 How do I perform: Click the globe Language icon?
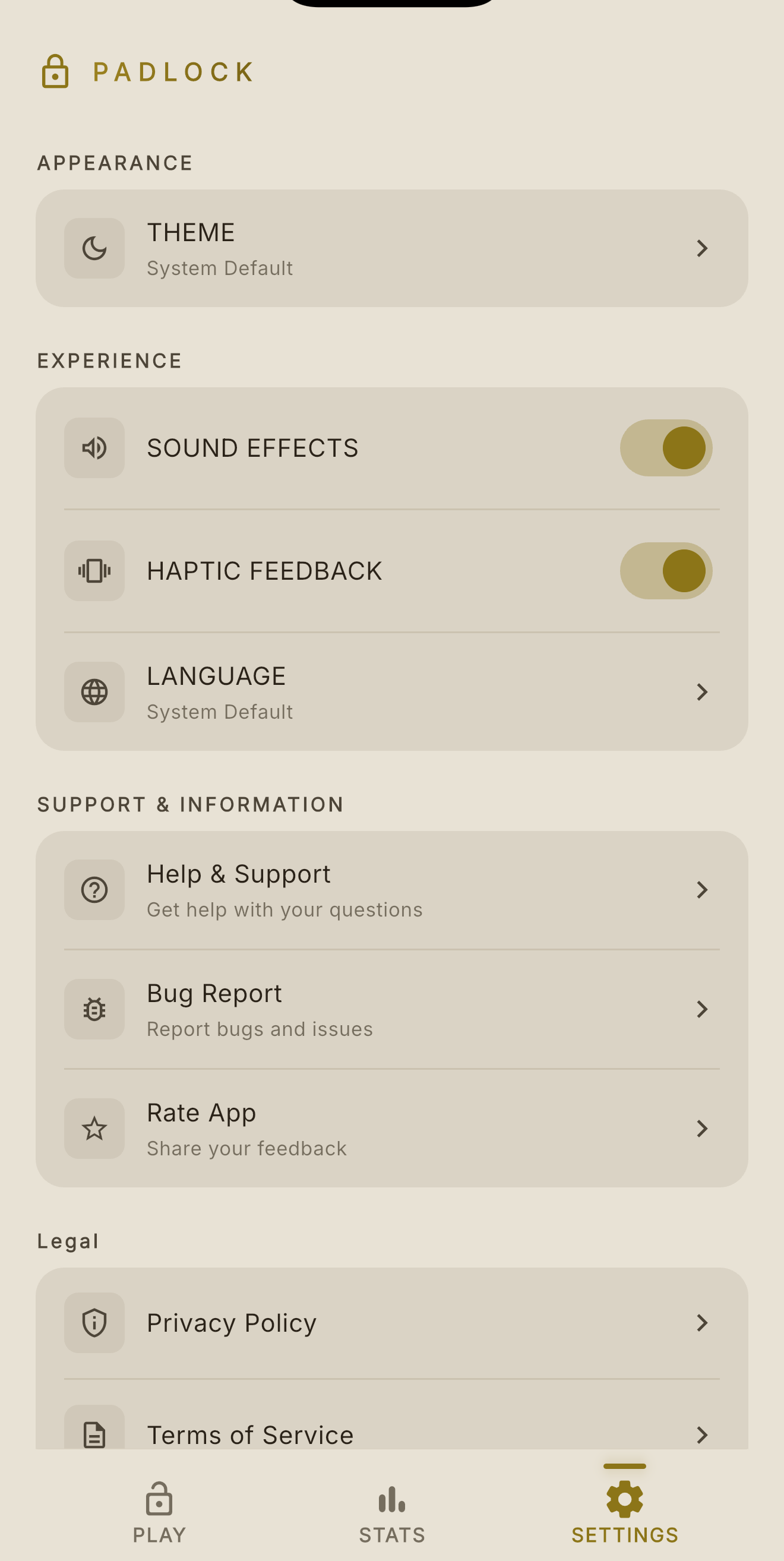pos(94,693)
